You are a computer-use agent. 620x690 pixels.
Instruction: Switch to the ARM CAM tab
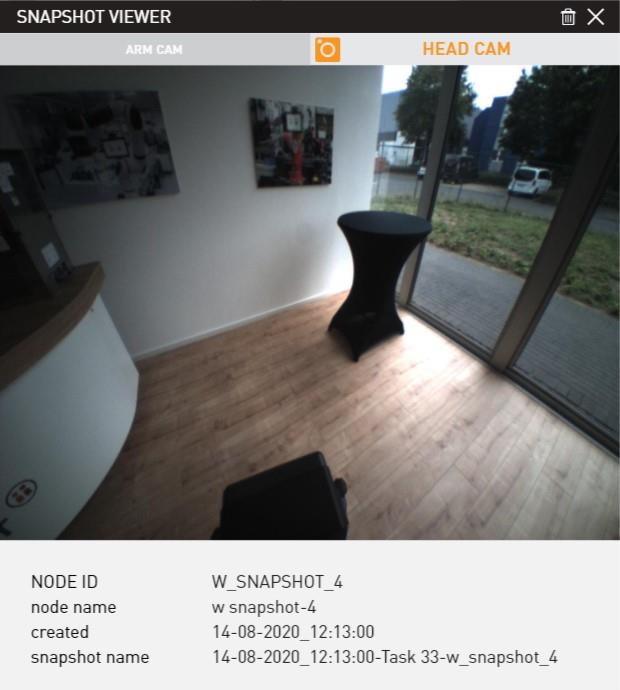pos(154,49)
